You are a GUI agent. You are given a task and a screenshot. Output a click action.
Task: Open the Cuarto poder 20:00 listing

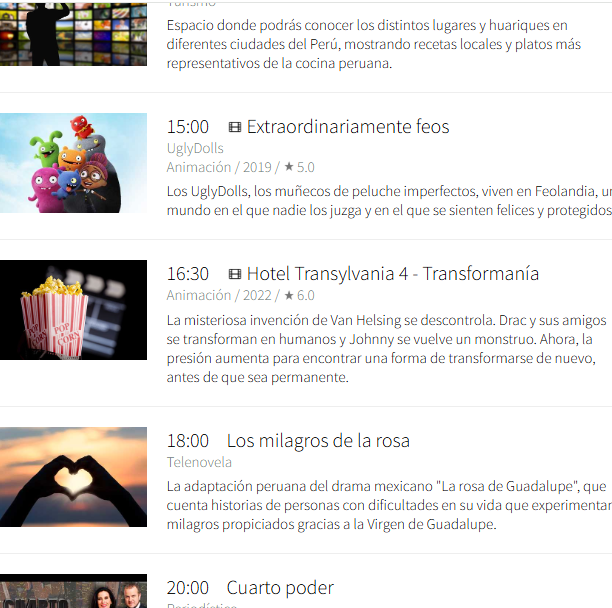tap(279, 588)
